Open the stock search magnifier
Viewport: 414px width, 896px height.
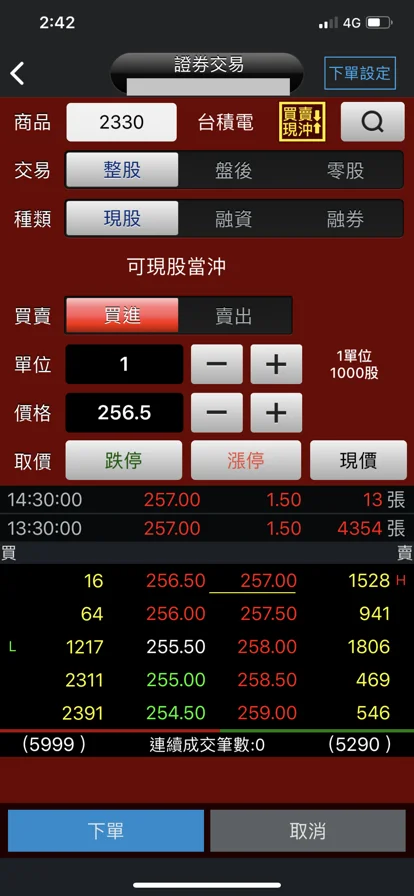pyautogui.click(x=372, y=122)
